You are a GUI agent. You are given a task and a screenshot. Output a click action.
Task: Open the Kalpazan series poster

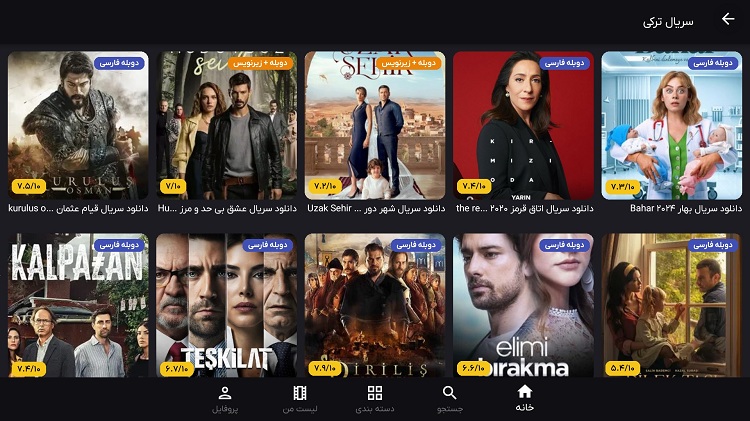tap(78, 305)
